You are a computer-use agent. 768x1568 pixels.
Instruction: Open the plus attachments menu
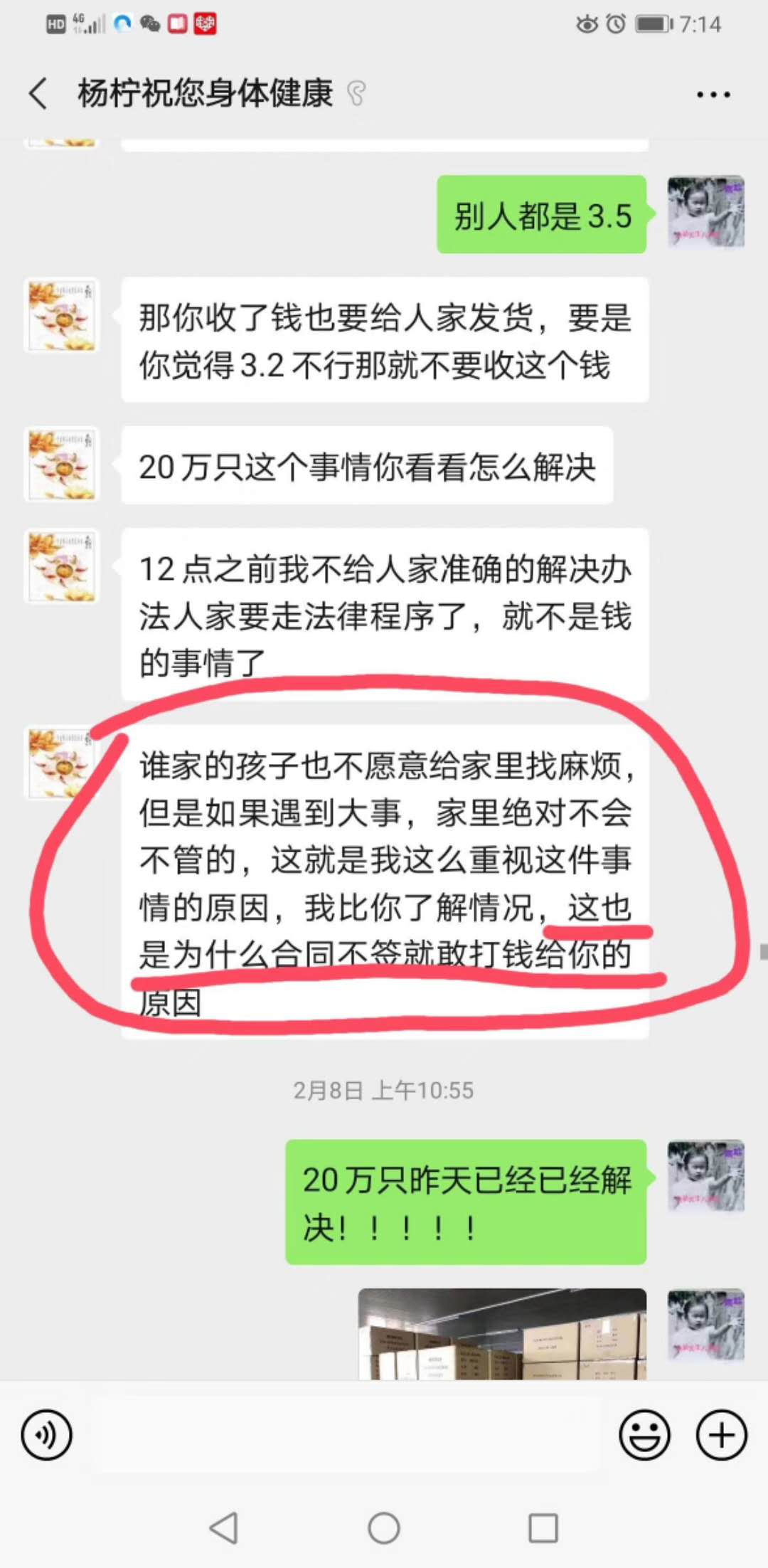(x=721, y=1435)
